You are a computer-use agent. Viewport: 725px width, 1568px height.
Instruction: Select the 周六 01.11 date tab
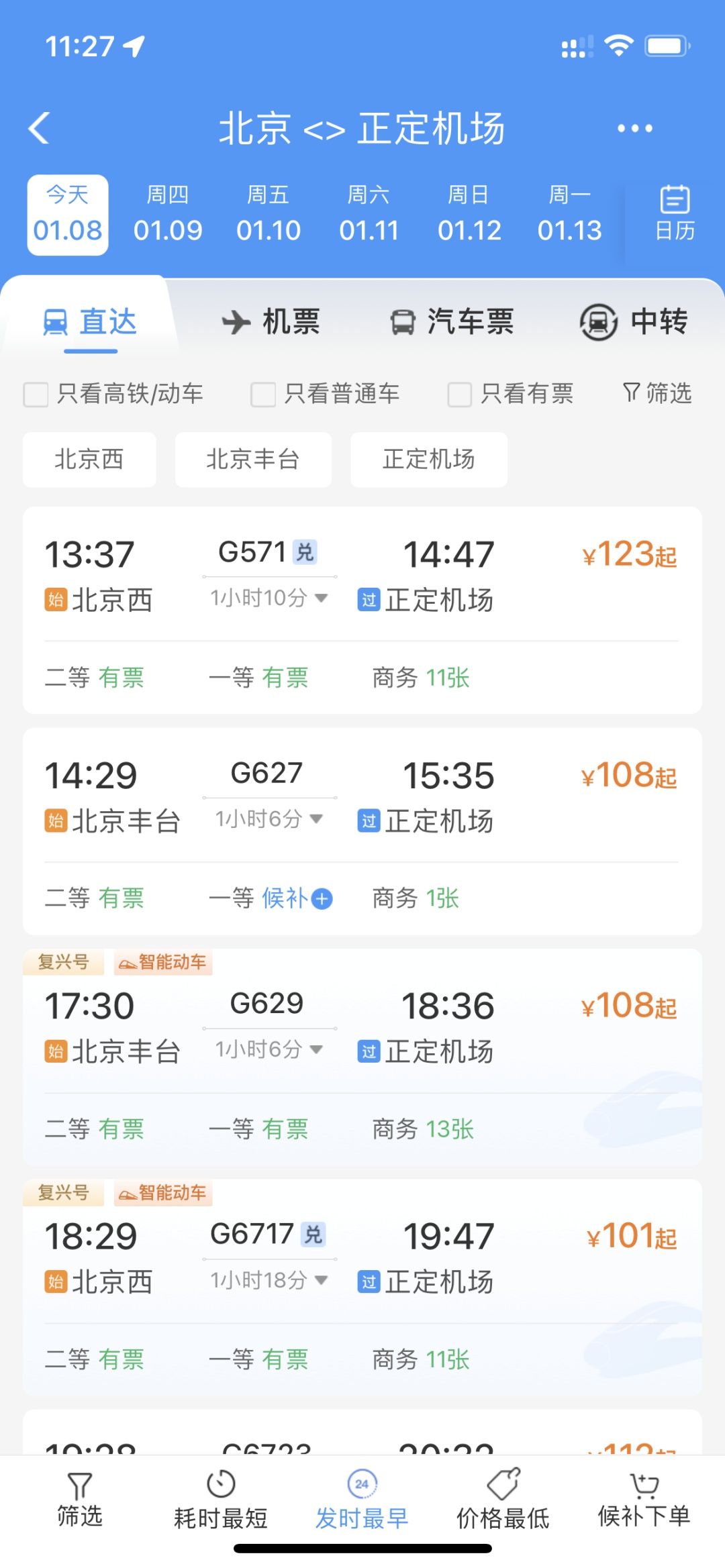click(370, 213)
